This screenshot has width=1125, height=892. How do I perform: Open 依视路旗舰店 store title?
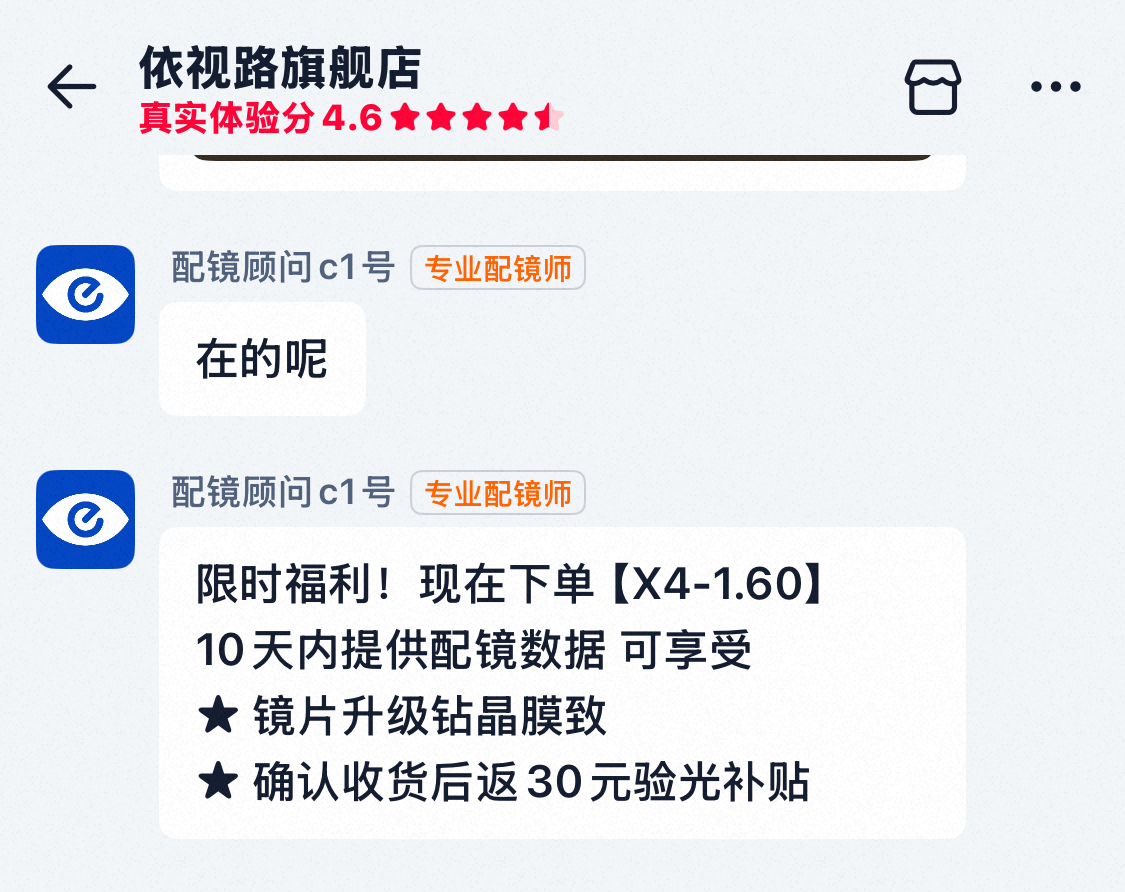click(280, 70)
